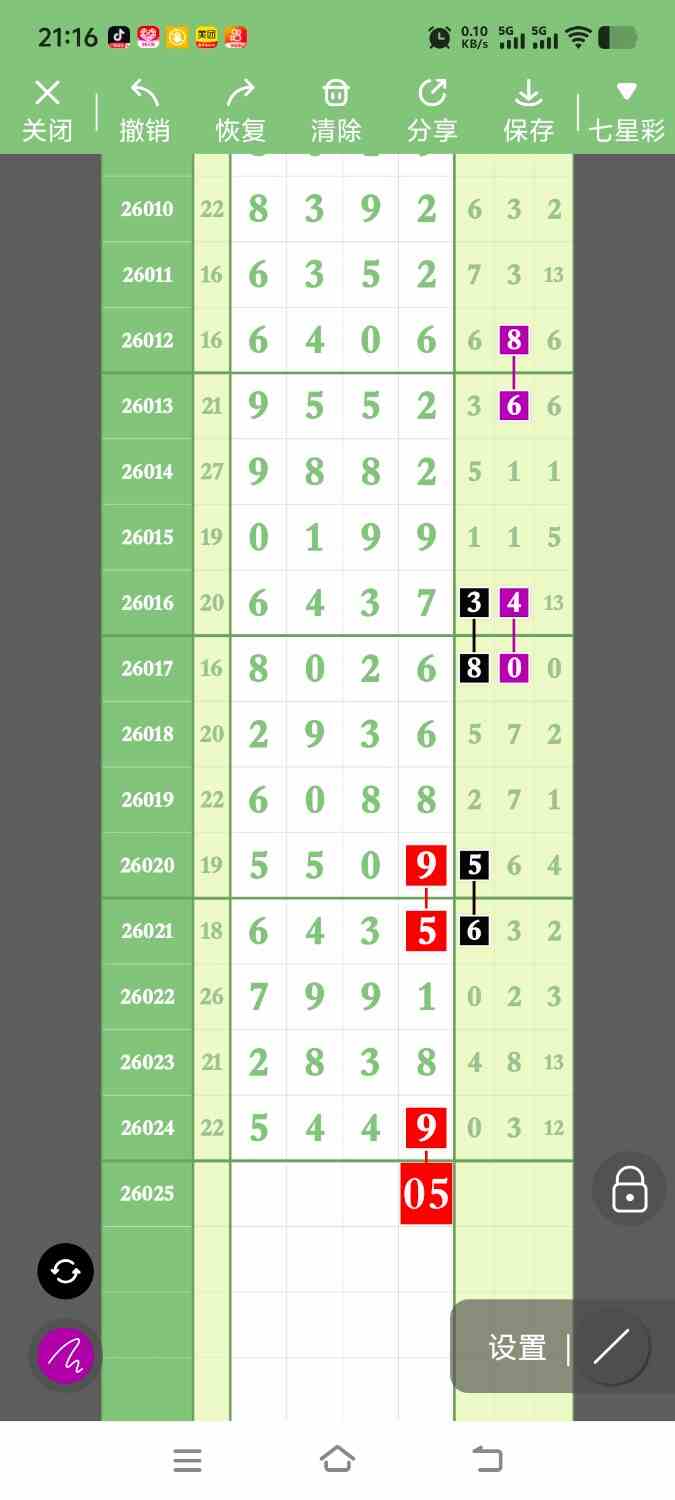Save the chart image

point(528,111)
